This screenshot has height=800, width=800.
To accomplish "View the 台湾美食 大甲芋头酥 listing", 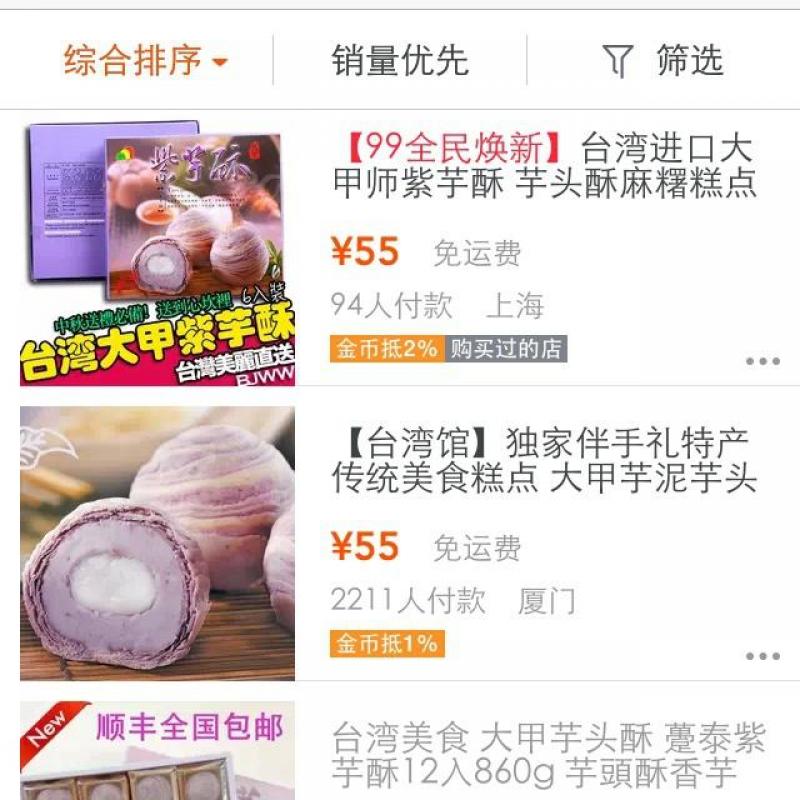I will (548, 756).
